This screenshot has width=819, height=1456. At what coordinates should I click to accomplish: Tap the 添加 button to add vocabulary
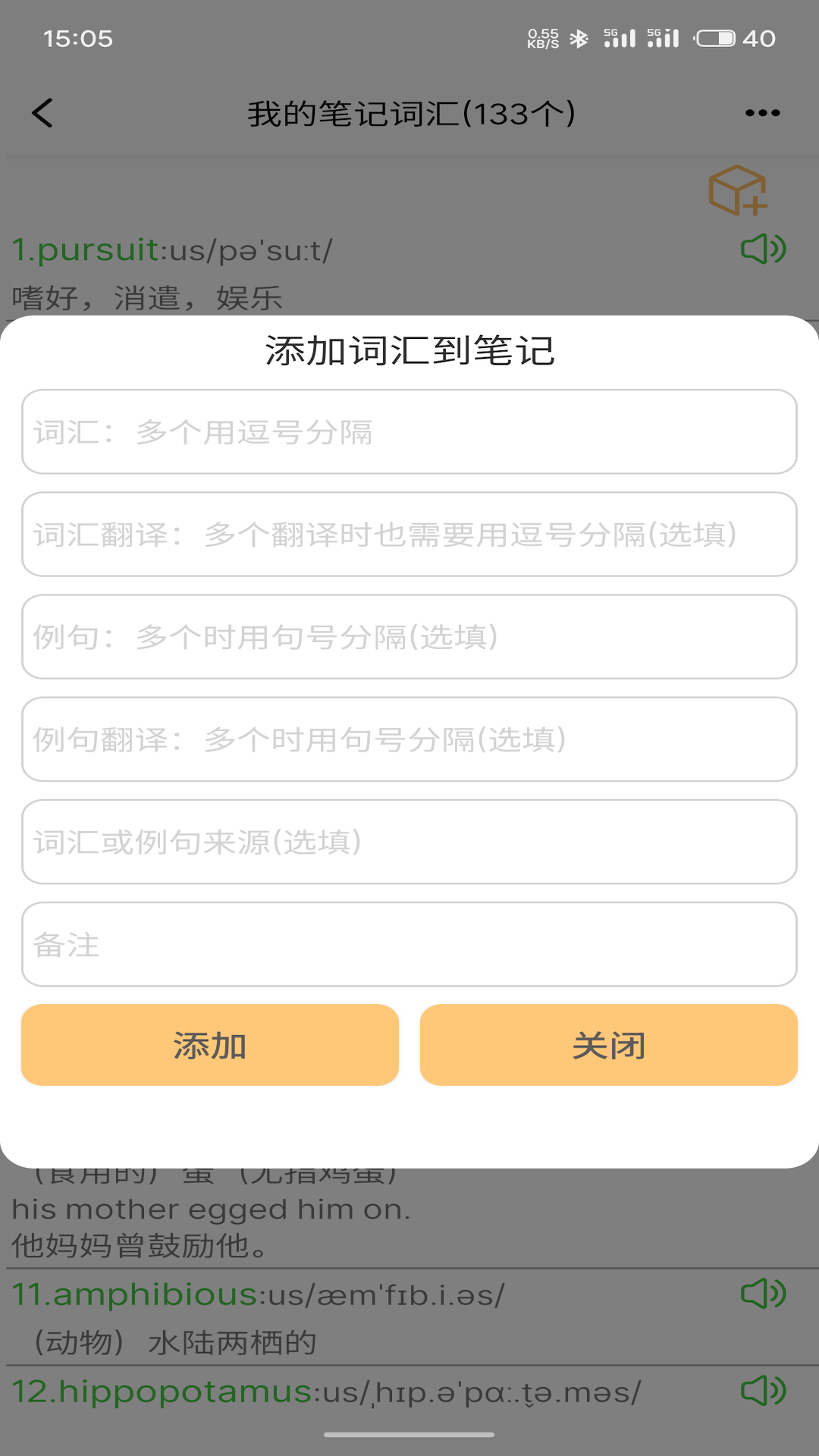pyautogui.click(x=209, y=1045)
